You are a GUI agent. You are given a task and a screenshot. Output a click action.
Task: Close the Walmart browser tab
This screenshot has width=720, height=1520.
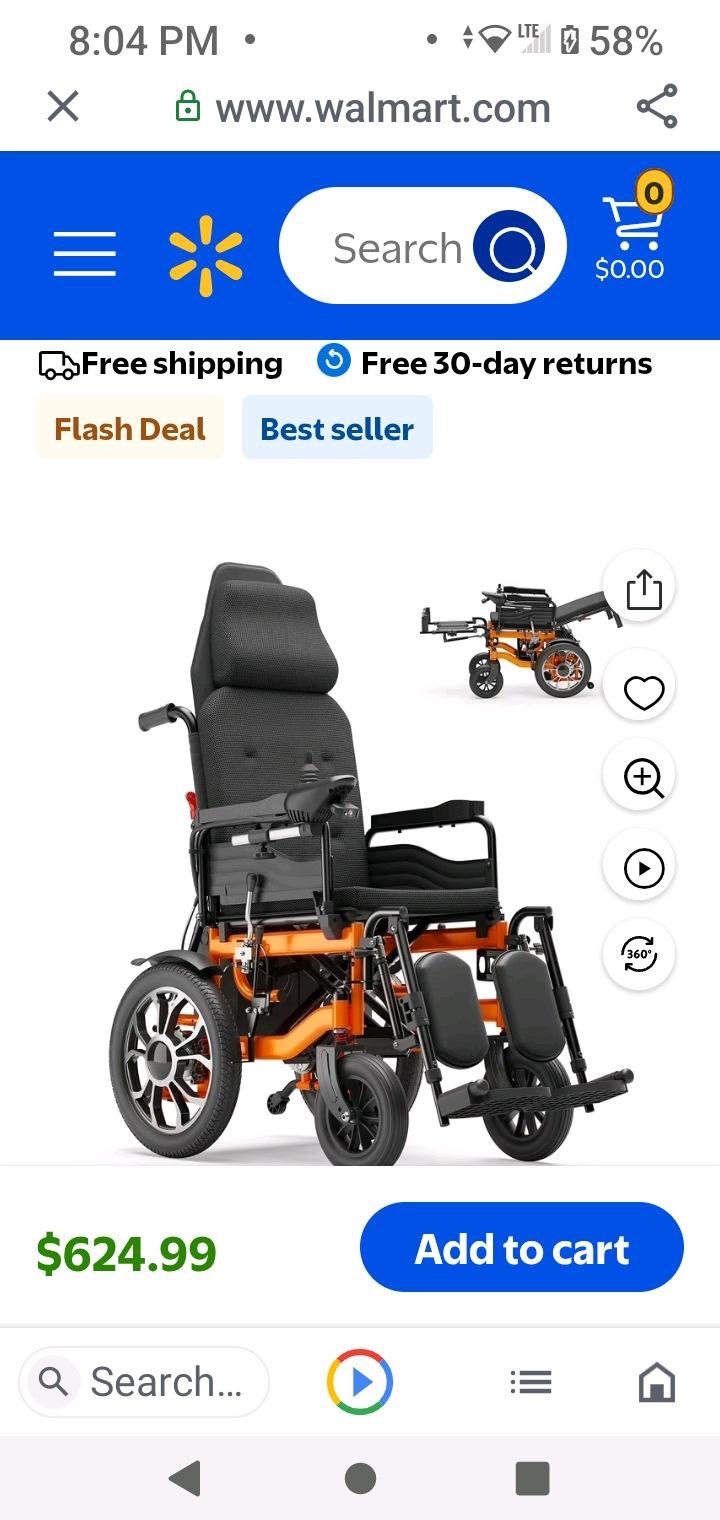tap(63, 107)
